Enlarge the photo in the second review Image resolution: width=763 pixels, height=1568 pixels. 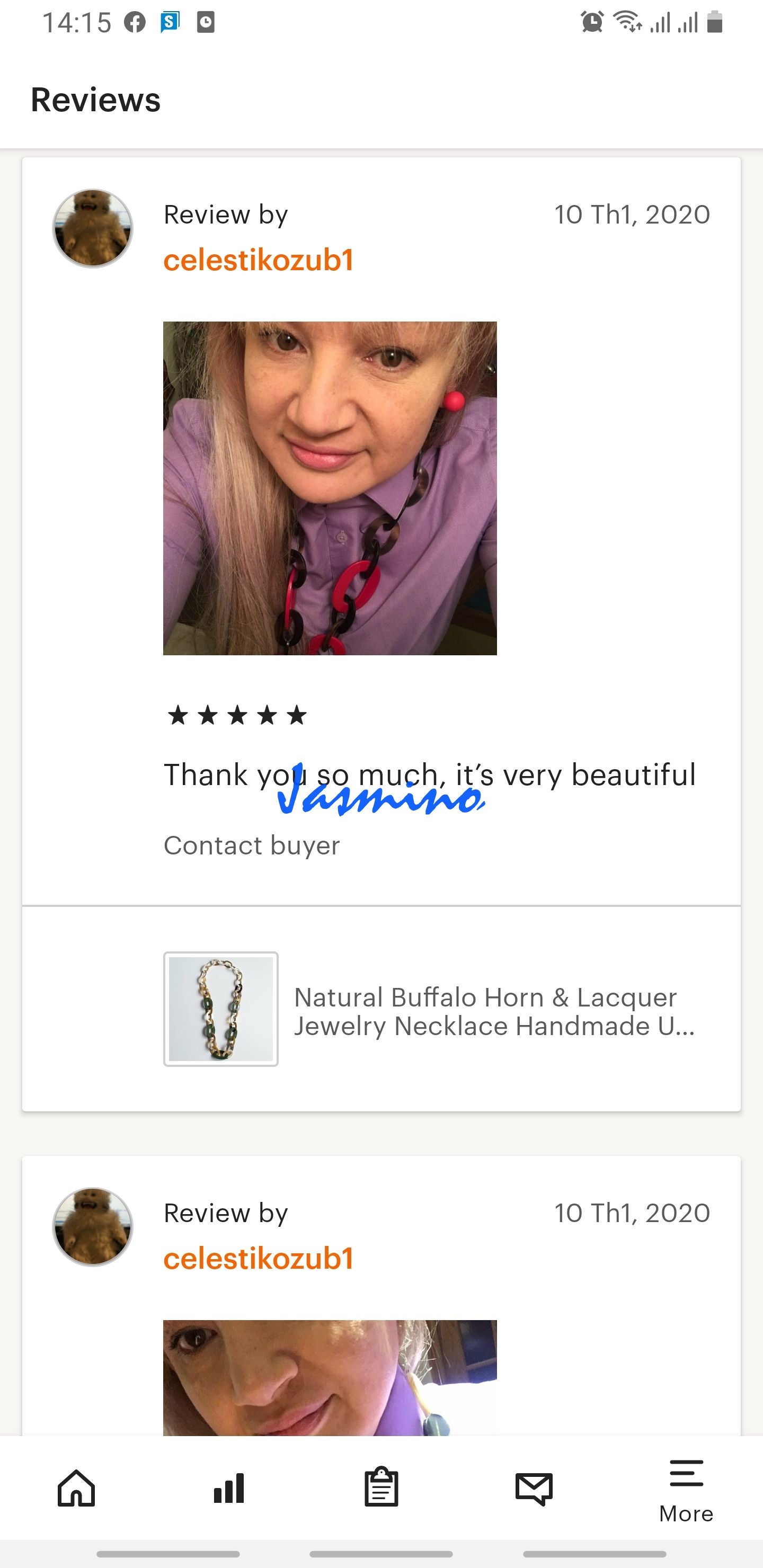point(330,1377)
